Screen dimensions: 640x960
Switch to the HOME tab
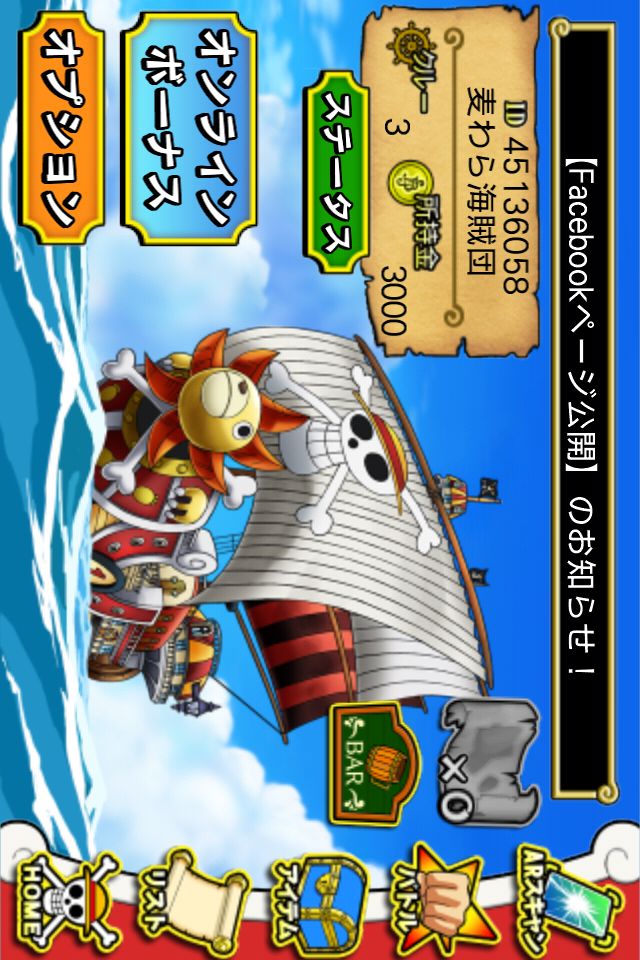[62, 895]
